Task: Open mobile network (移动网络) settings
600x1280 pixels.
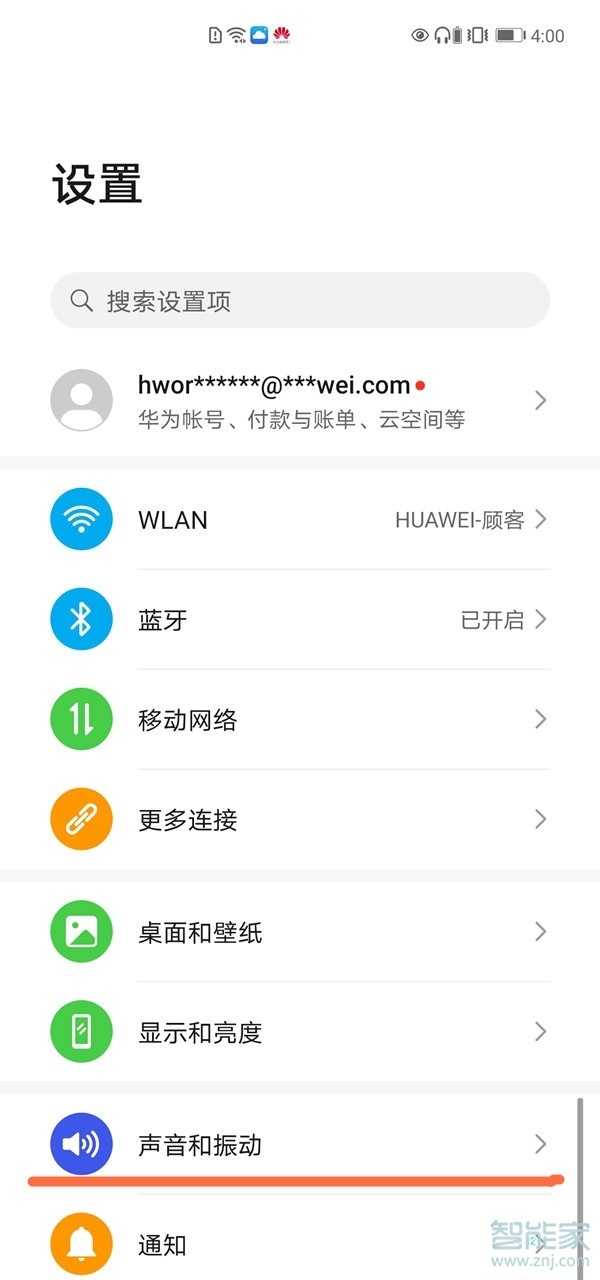Action: pyautogui.click(x=300, y=720)
